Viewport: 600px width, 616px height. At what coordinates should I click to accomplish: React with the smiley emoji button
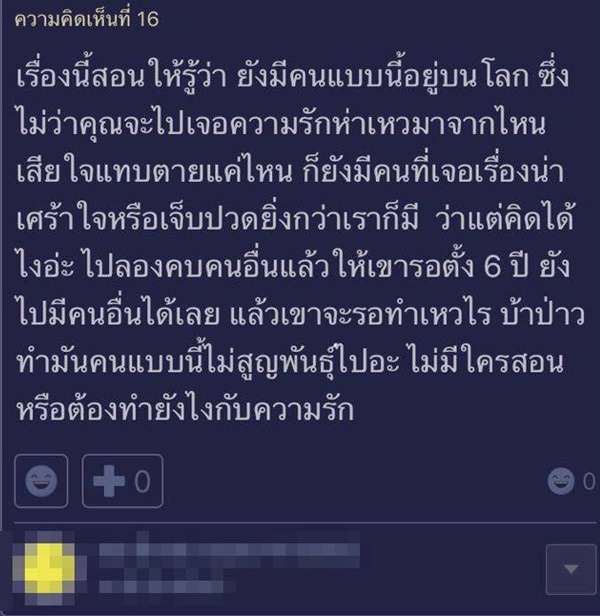pyautogui.click(x=41, y=482)
